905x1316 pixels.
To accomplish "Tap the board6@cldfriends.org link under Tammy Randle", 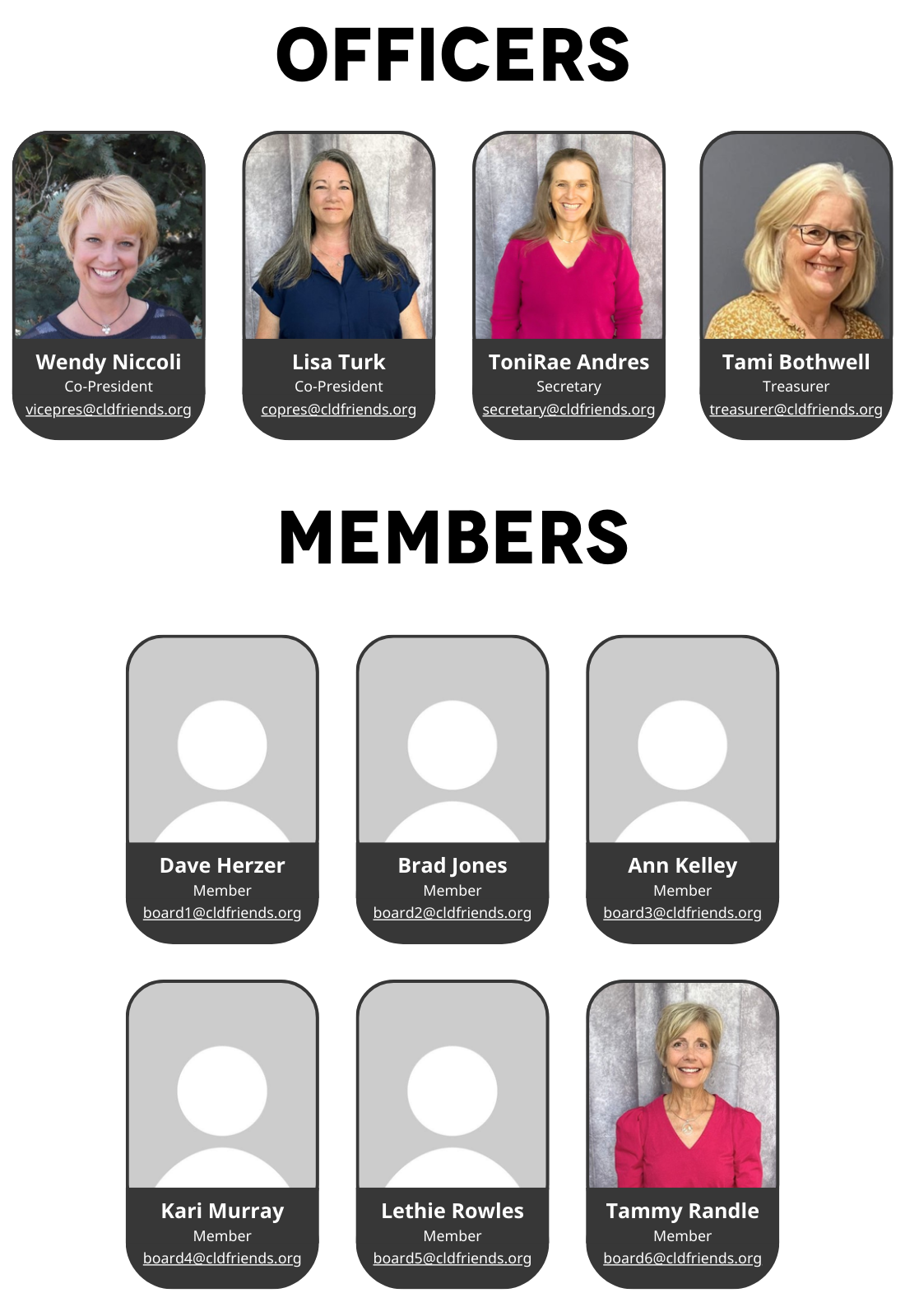I will [682, 1258].
